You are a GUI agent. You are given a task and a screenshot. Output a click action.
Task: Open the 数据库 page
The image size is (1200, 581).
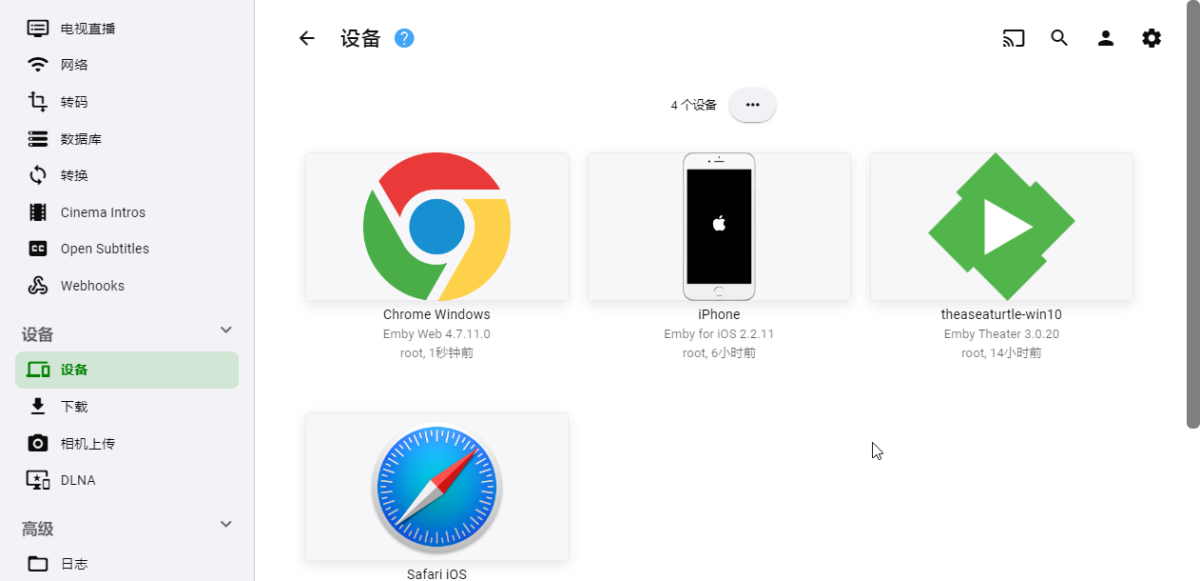[x=80, y=139]
